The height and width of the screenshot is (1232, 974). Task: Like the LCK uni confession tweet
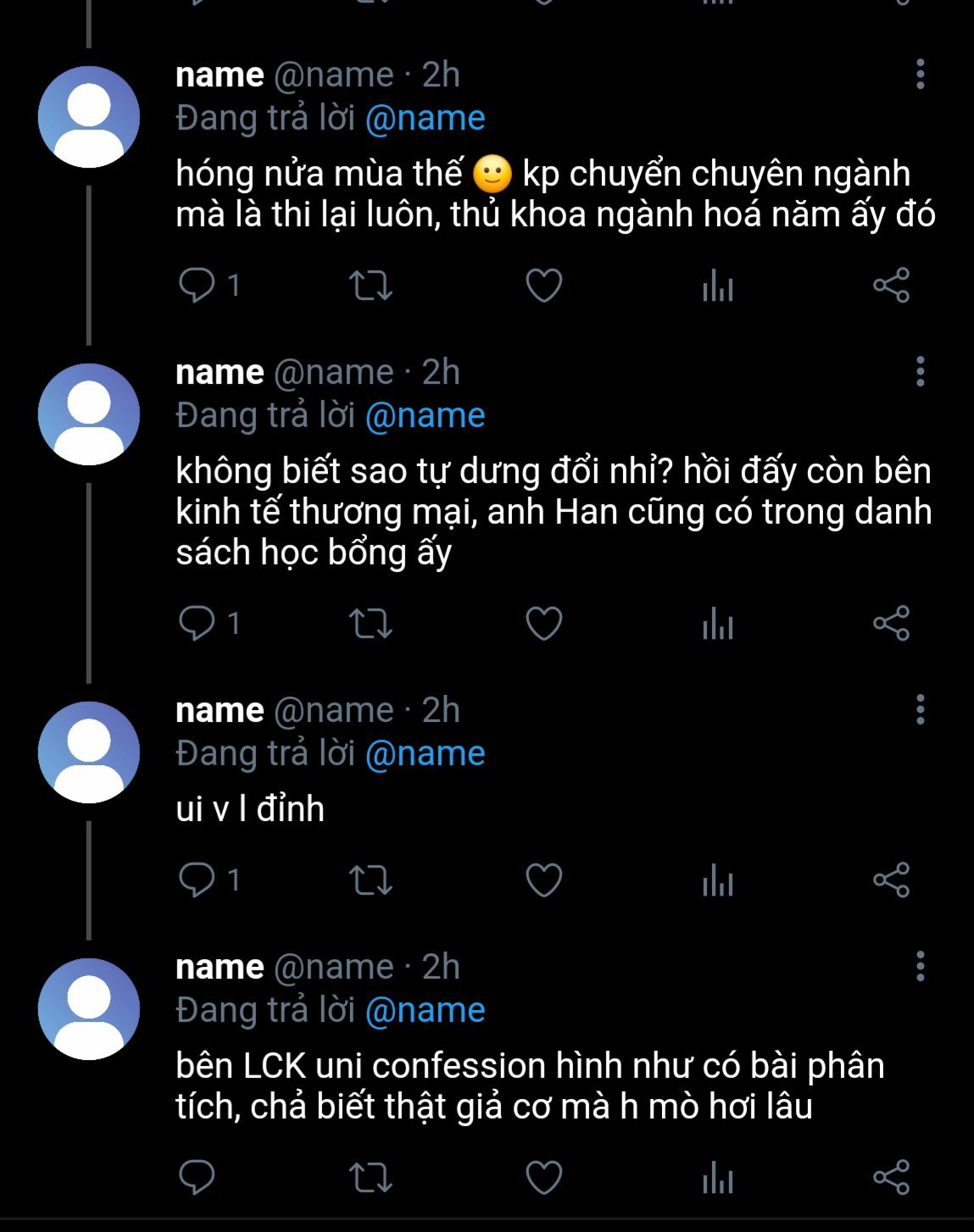(543, 1178)
